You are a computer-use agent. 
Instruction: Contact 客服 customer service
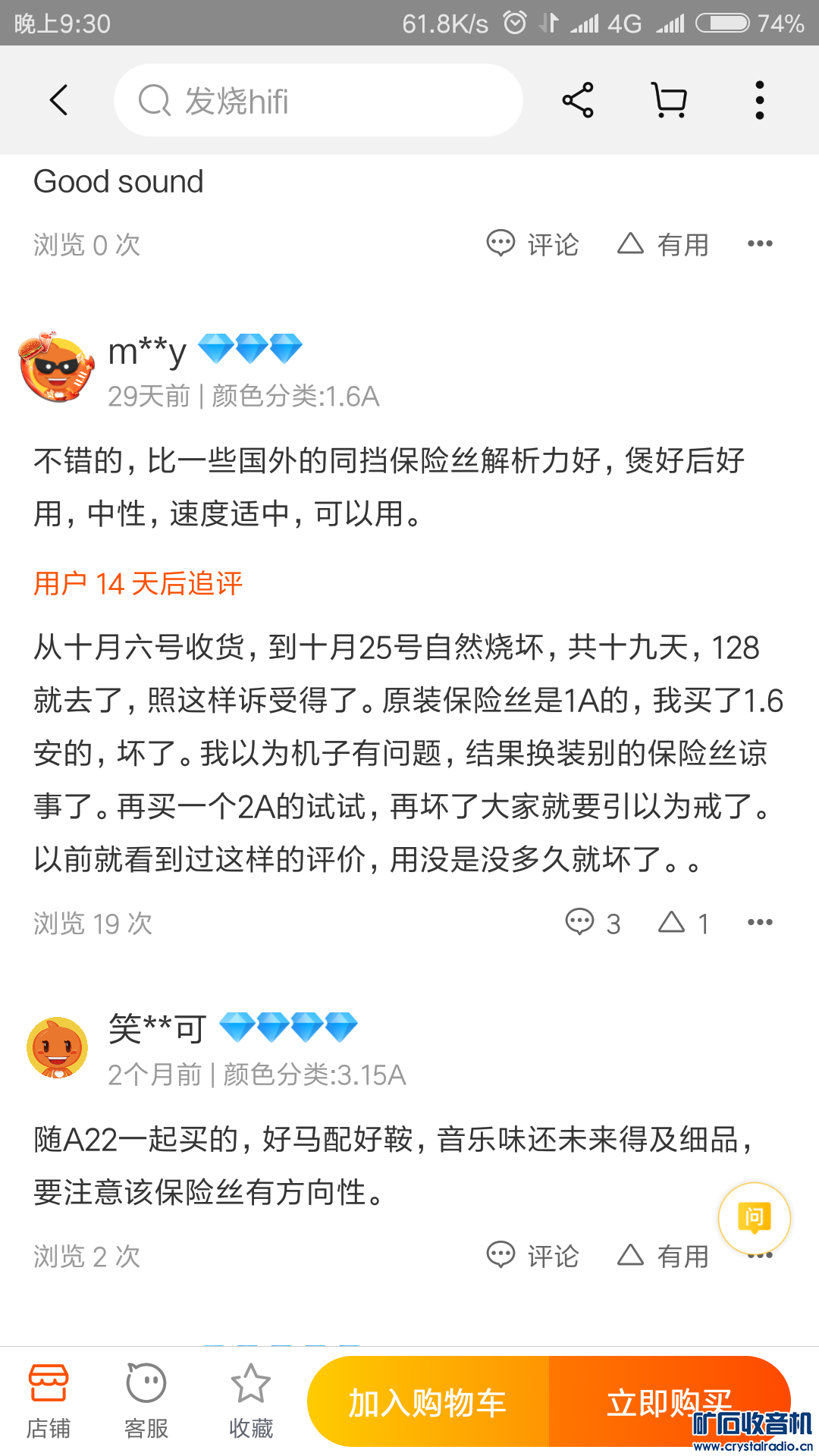(146, 1401)
